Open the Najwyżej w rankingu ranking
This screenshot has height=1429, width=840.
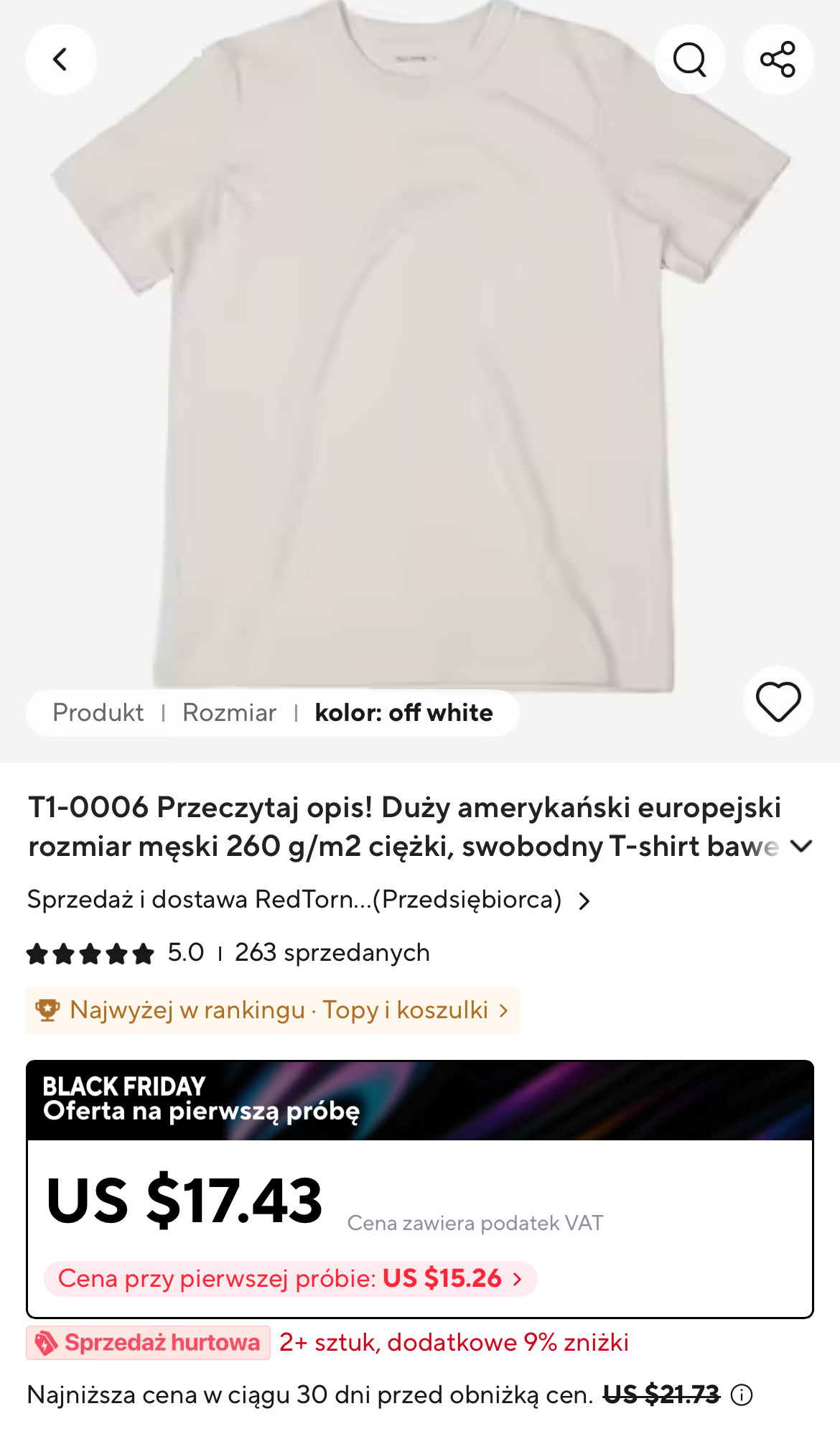[272, 1010]
